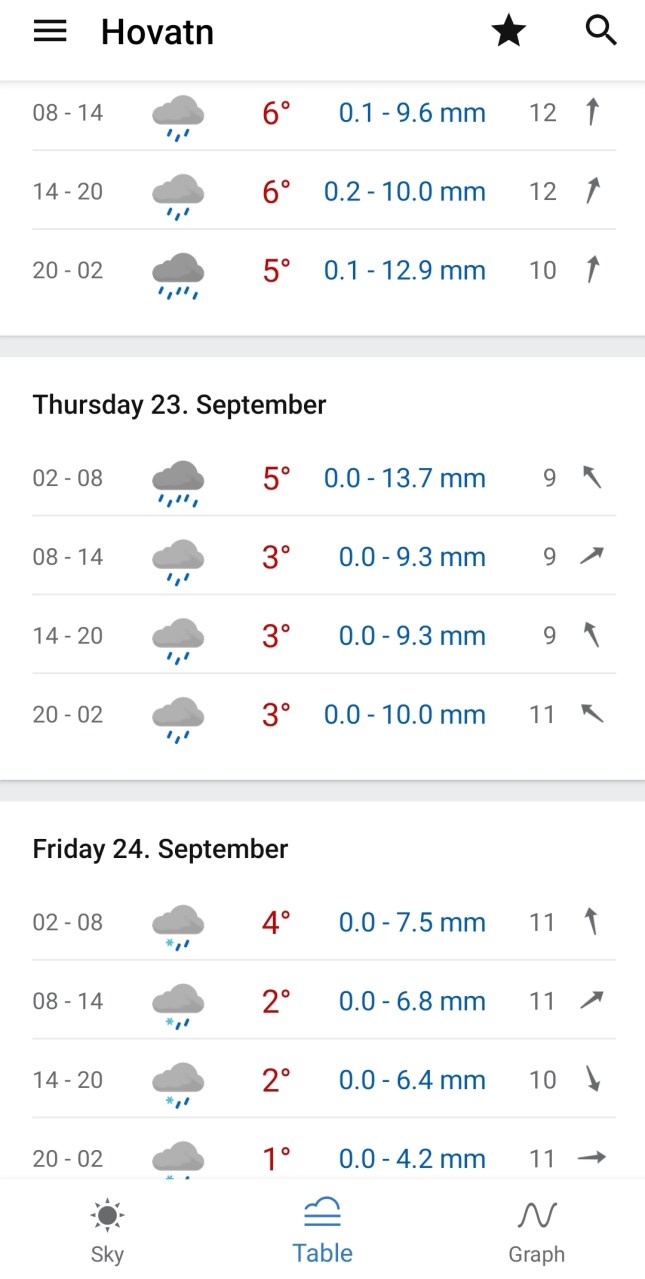Switch to the Graph tab
The image size is (645, 1279).
click(537, 1231)
